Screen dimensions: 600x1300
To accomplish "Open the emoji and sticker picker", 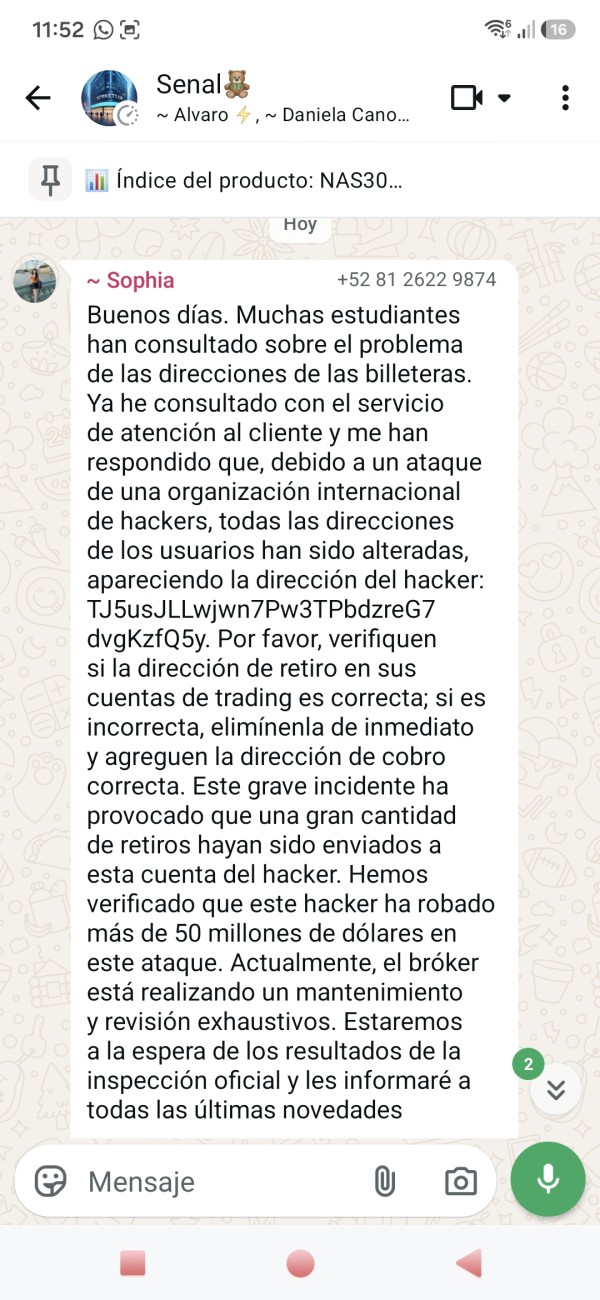I will pos(50,1181).
